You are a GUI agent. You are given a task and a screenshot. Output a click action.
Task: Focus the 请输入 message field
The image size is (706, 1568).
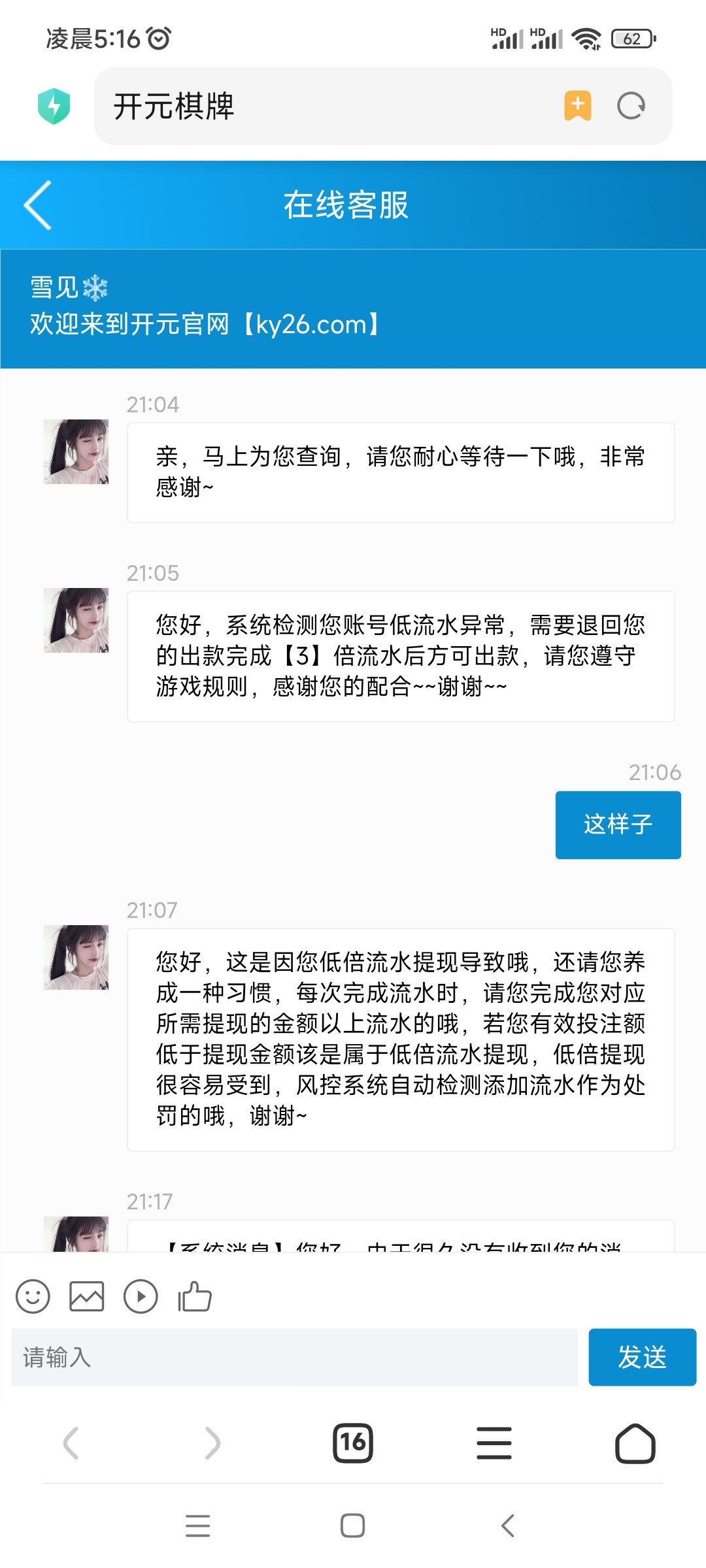coord(294,1357)
